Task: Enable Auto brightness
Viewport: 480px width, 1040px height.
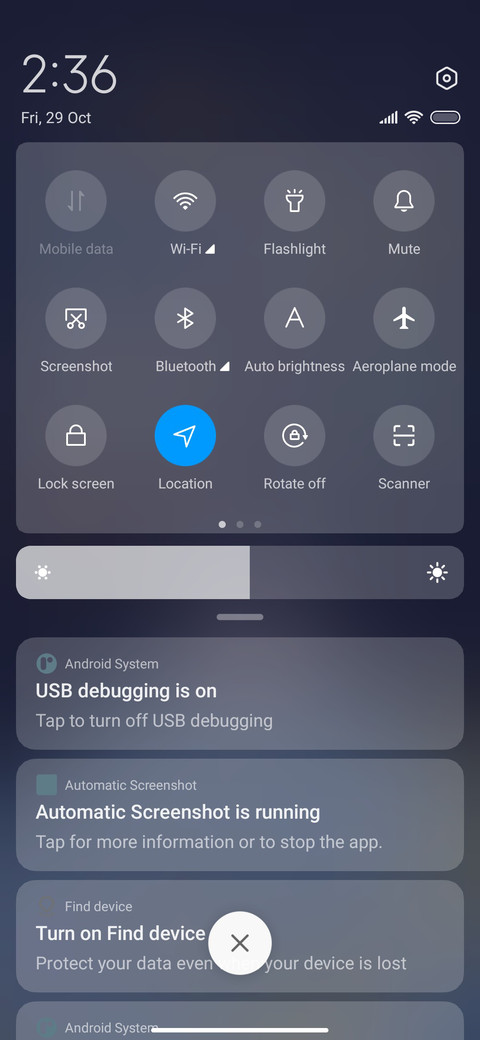Action: point(294,318)
